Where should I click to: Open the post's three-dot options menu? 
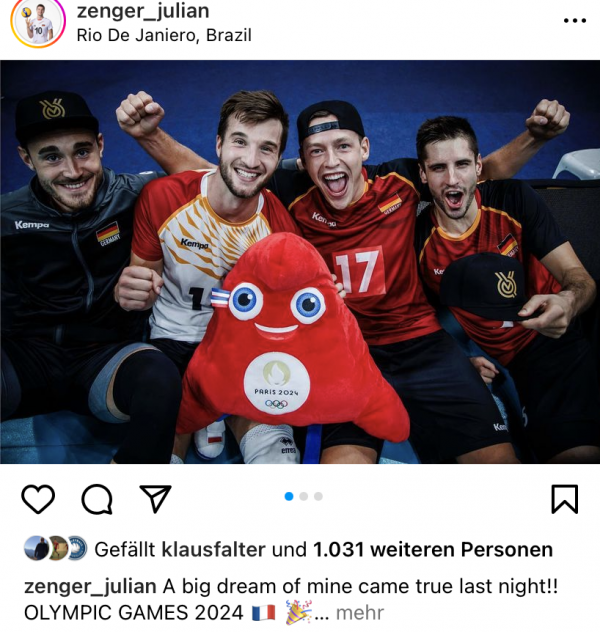click(574, 21)
